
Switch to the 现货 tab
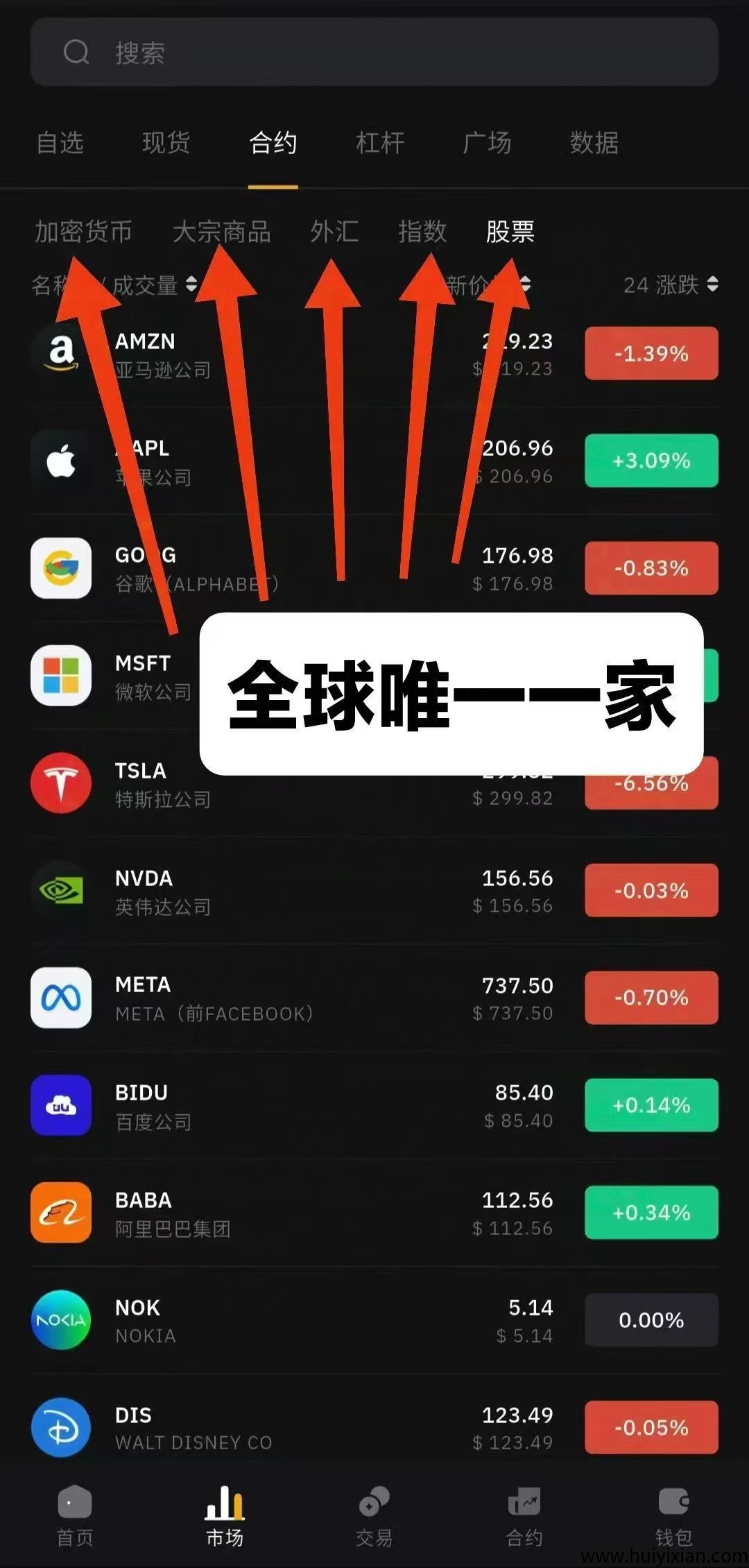pyautogui.click(x=166, y=143)
